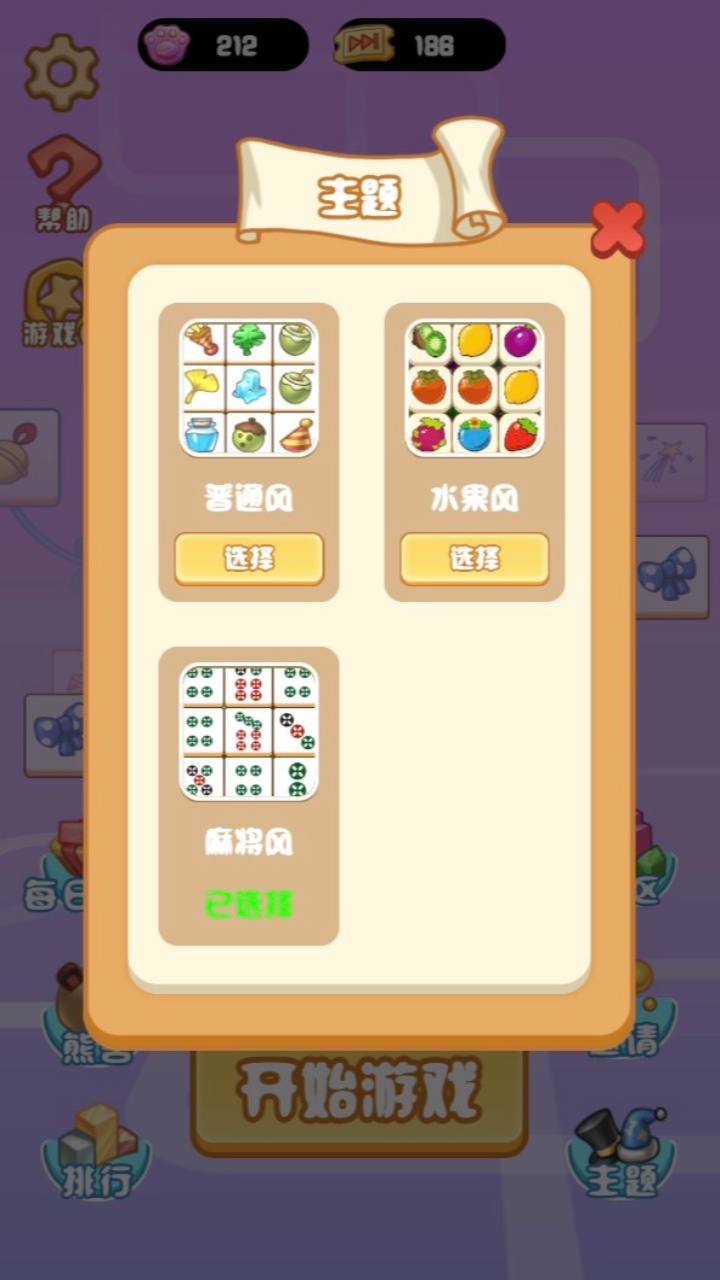The image size is (720, 1280).
Task: Select the 普通风 theme
Action: coord(249,558)
